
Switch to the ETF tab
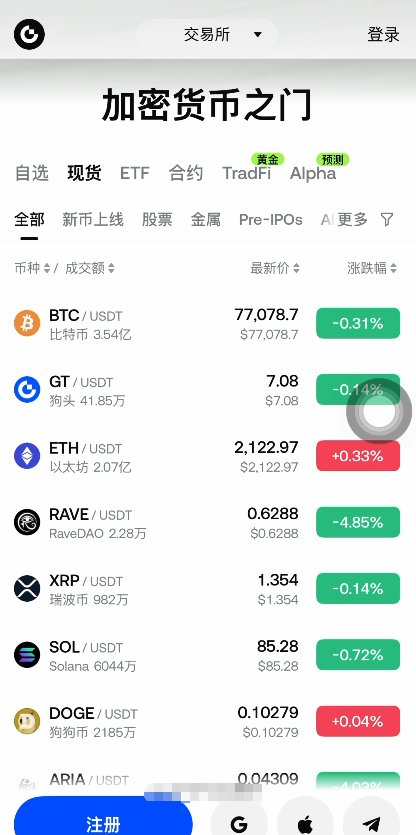pyautogui.click(x=135, y=173)
